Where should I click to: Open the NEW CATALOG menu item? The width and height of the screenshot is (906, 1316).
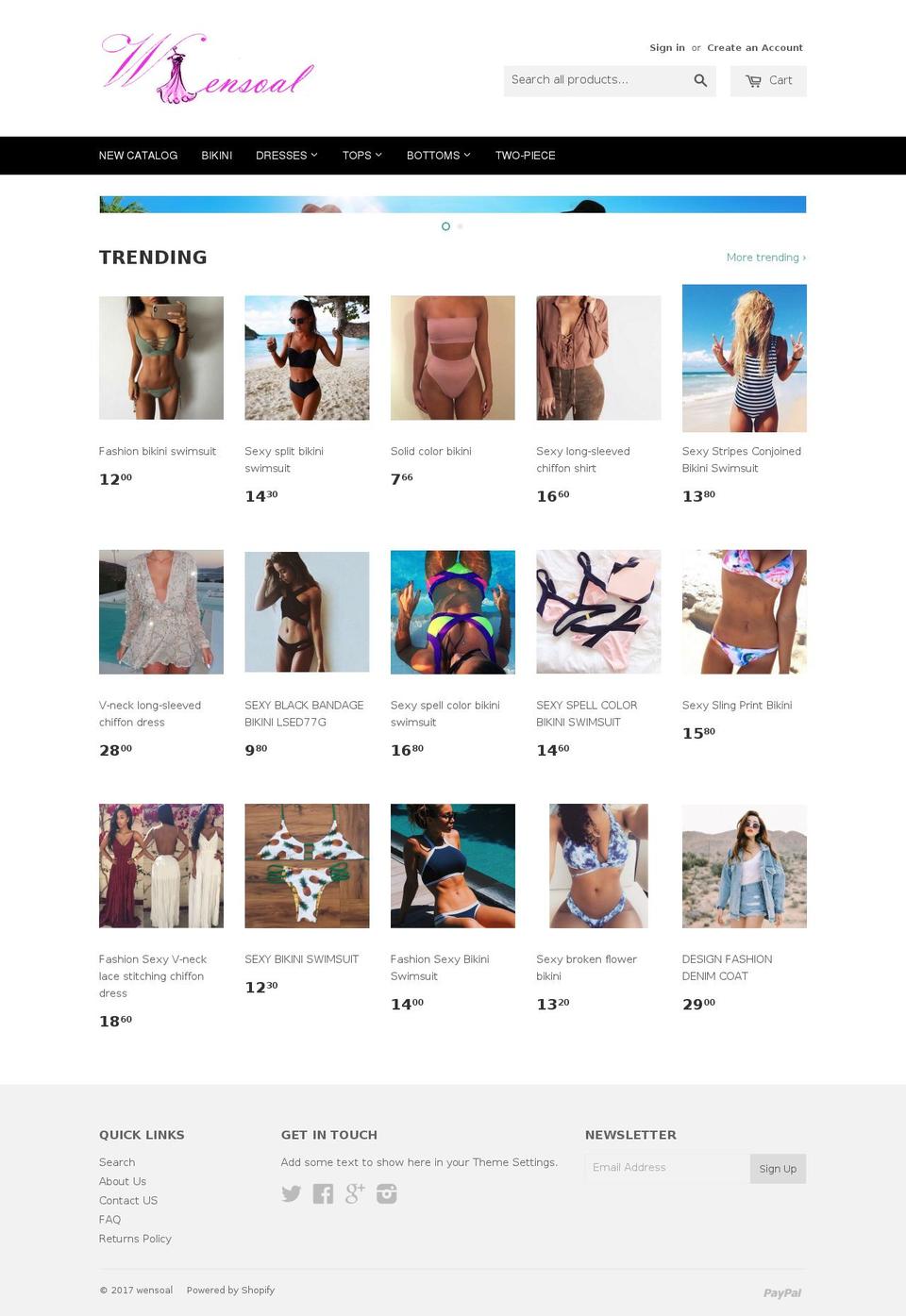[x=138, y=155]
